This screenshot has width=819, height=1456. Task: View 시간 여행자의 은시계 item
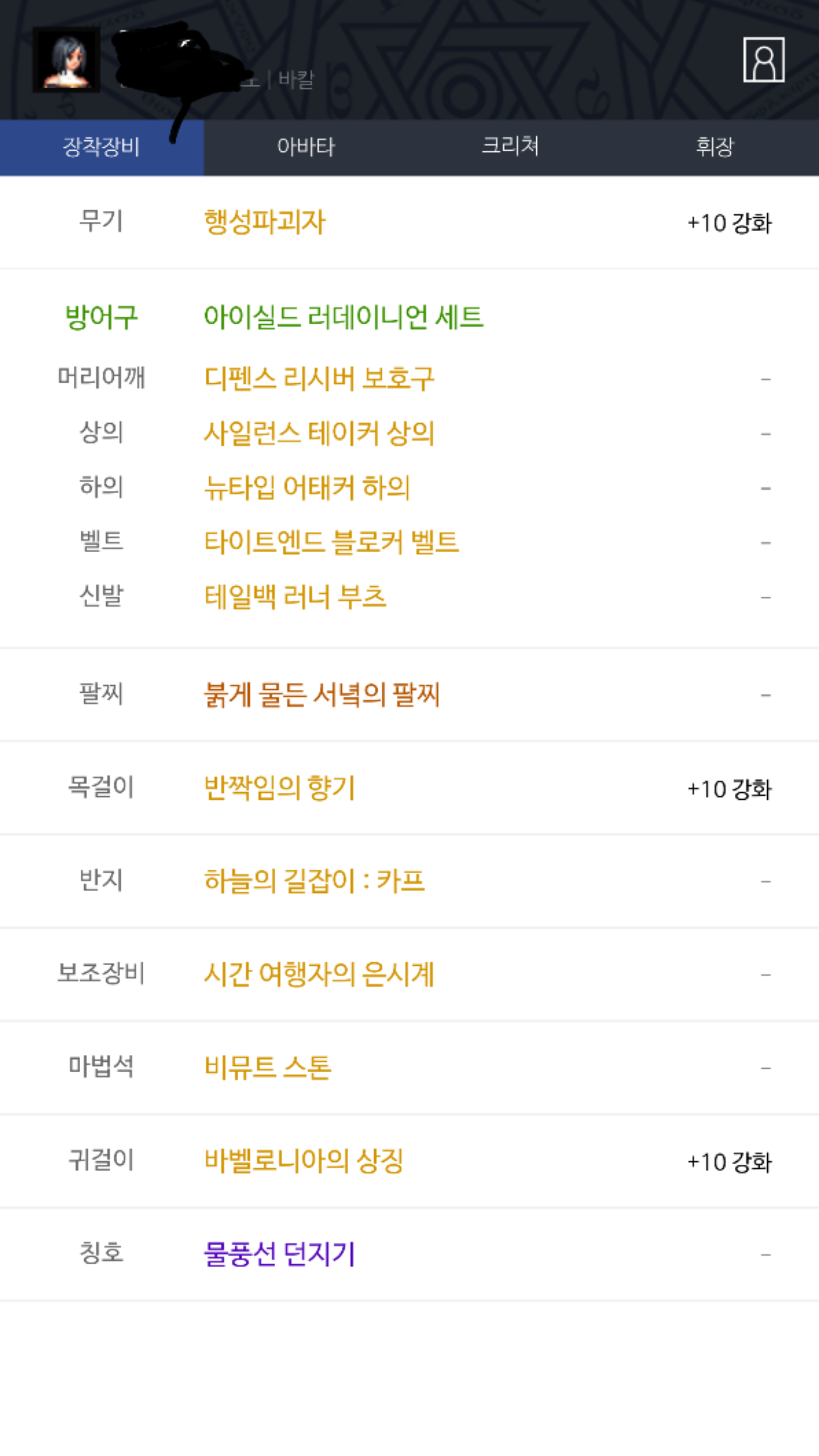319,974
